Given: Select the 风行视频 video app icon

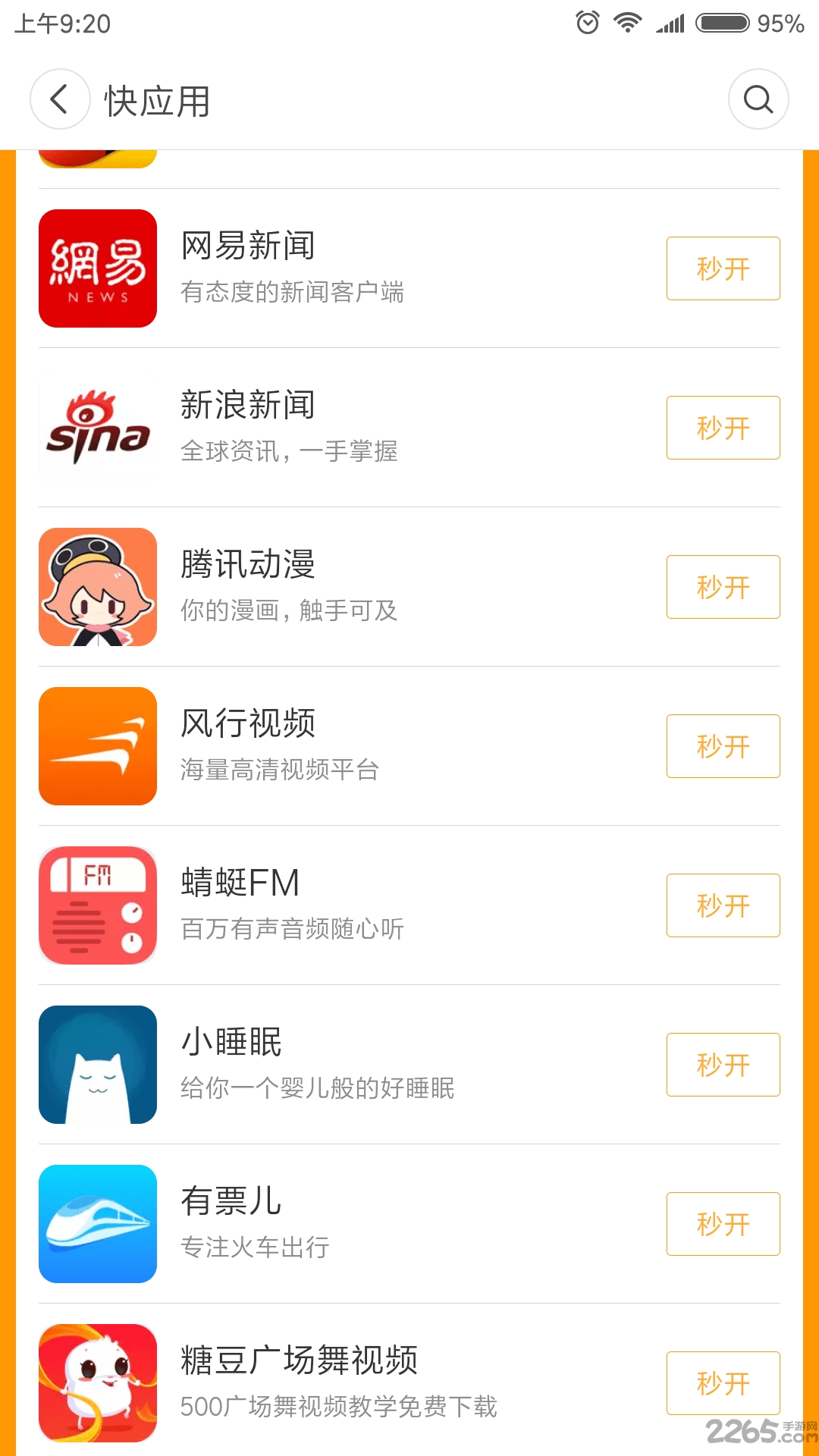Looking at the screenshot, I should click(x=97, y=745).
